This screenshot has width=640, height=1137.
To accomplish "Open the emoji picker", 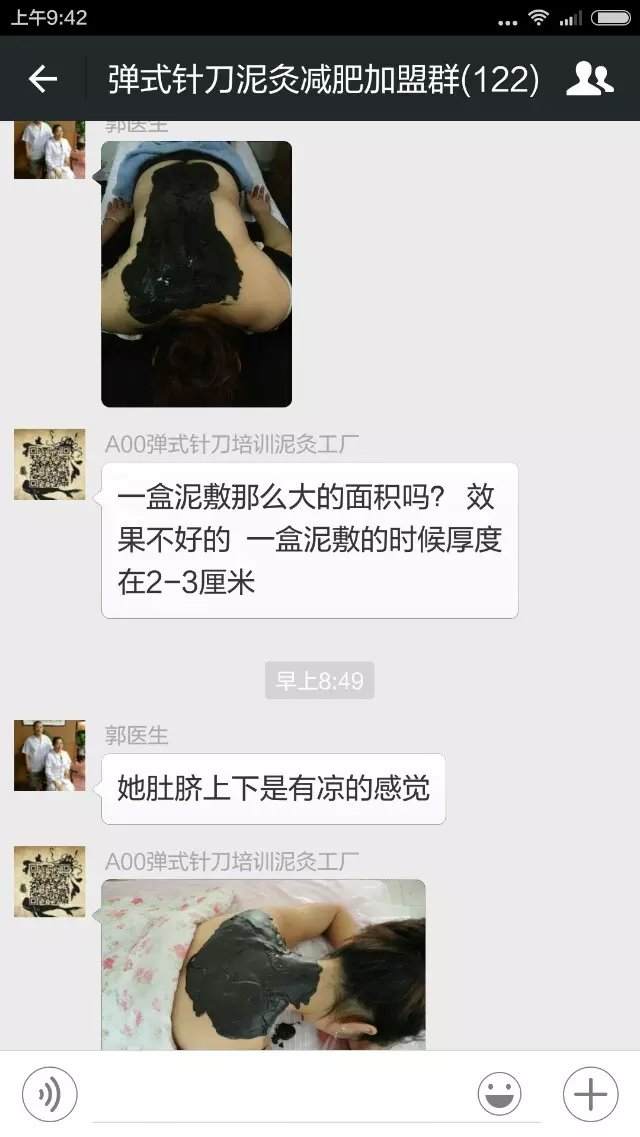I will [x=499, y=1093].
